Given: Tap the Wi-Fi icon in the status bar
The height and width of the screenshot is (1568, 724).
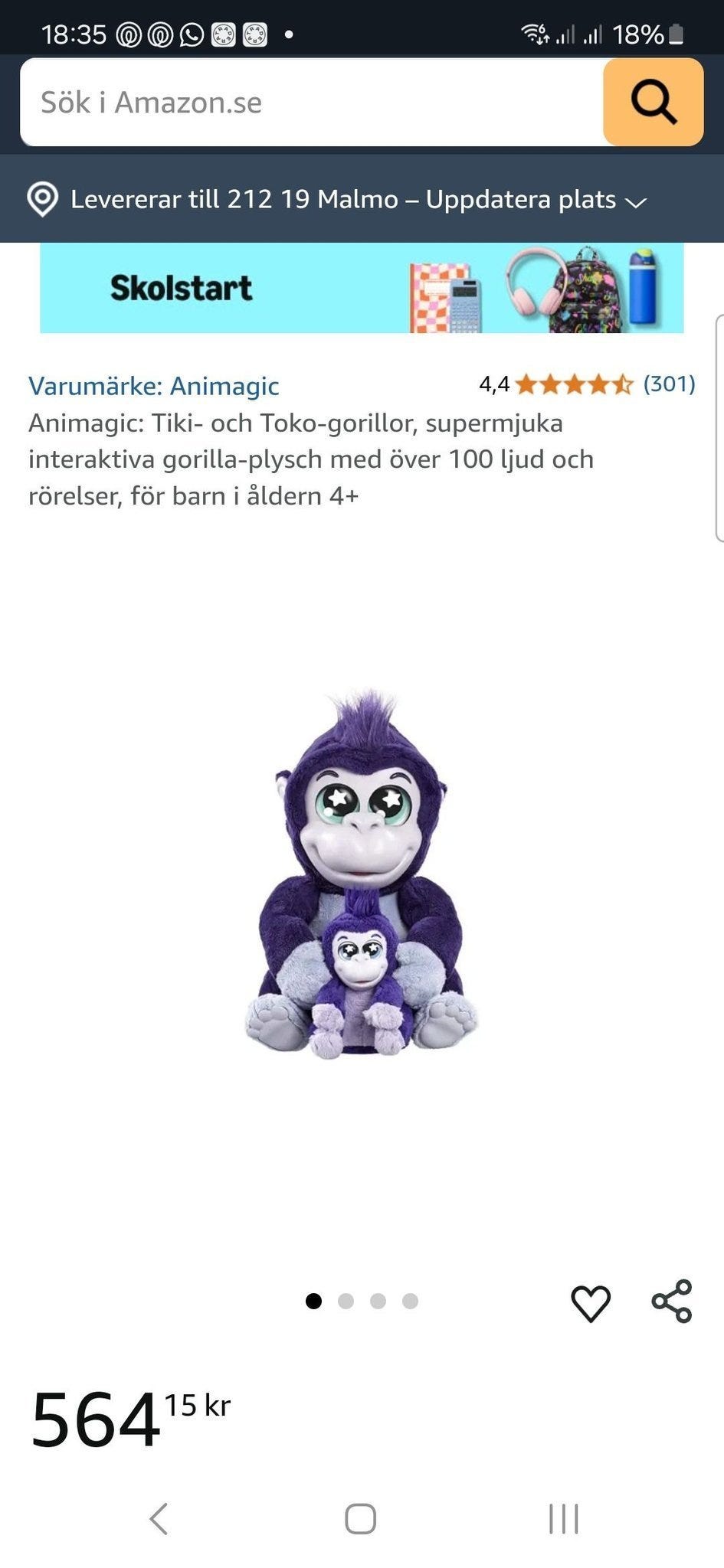Looking at the screenshot, I should pos(536,32).
